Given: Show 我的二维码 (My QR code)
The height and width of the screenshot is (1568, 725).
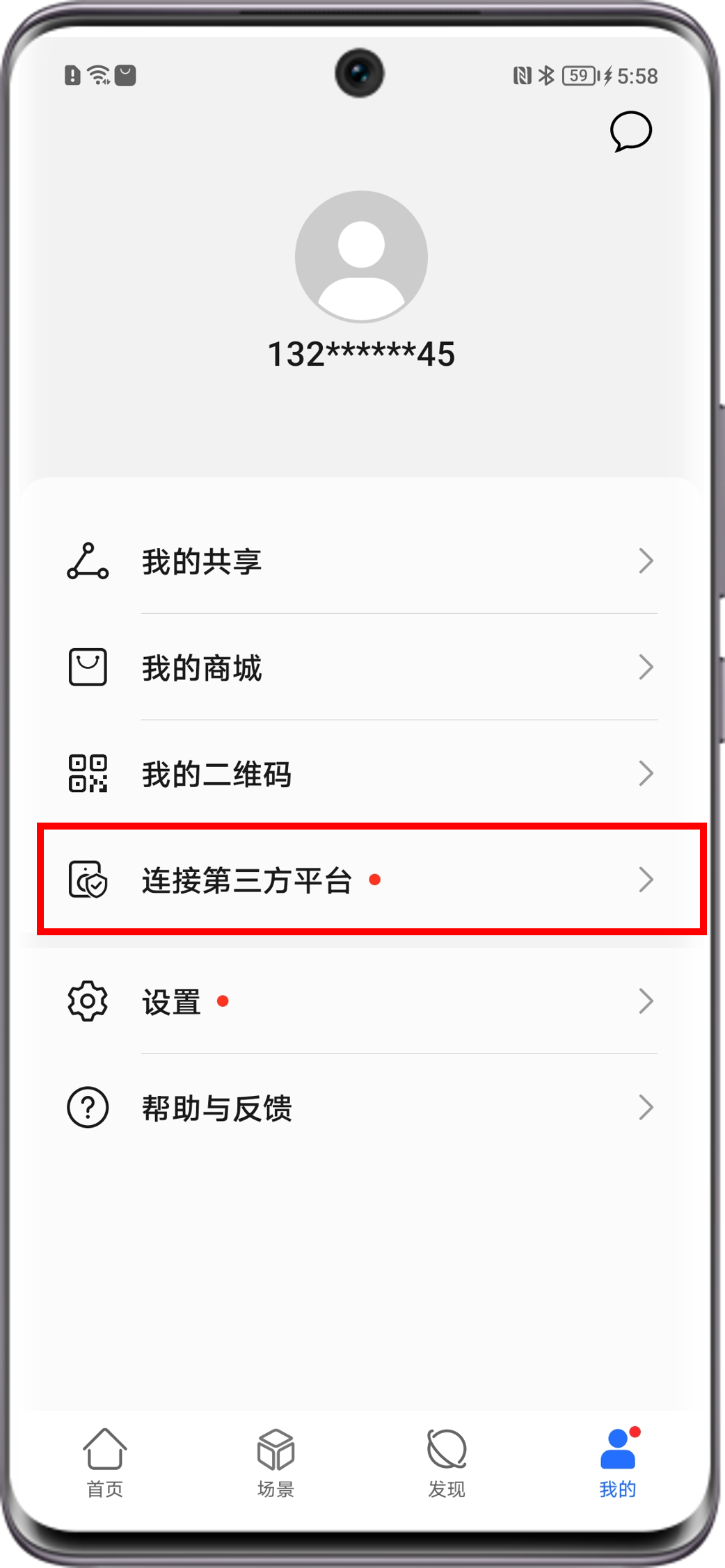Looking at the screenshot, I should pyautogui.click(x=362, y=773).
